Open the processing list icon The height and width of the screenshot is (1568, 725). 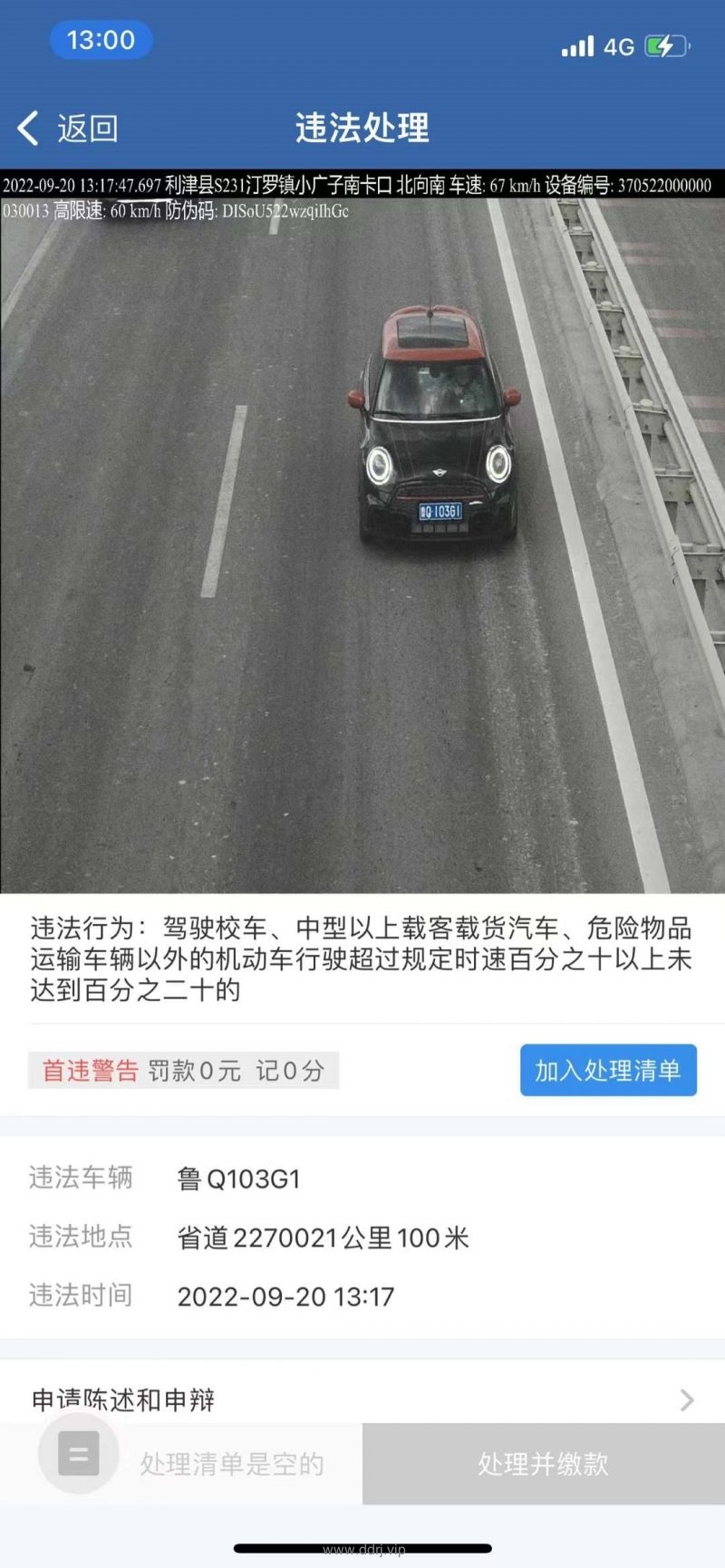click(79, 1454)
